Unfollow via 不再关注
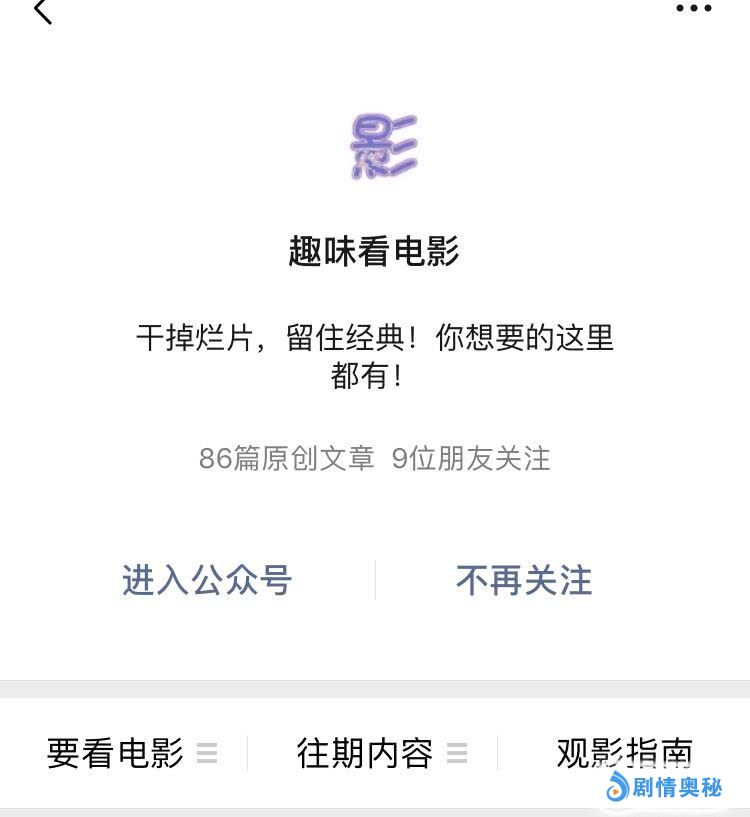The height and width of the screenshot is (817, 750). [x=524, y=580]
